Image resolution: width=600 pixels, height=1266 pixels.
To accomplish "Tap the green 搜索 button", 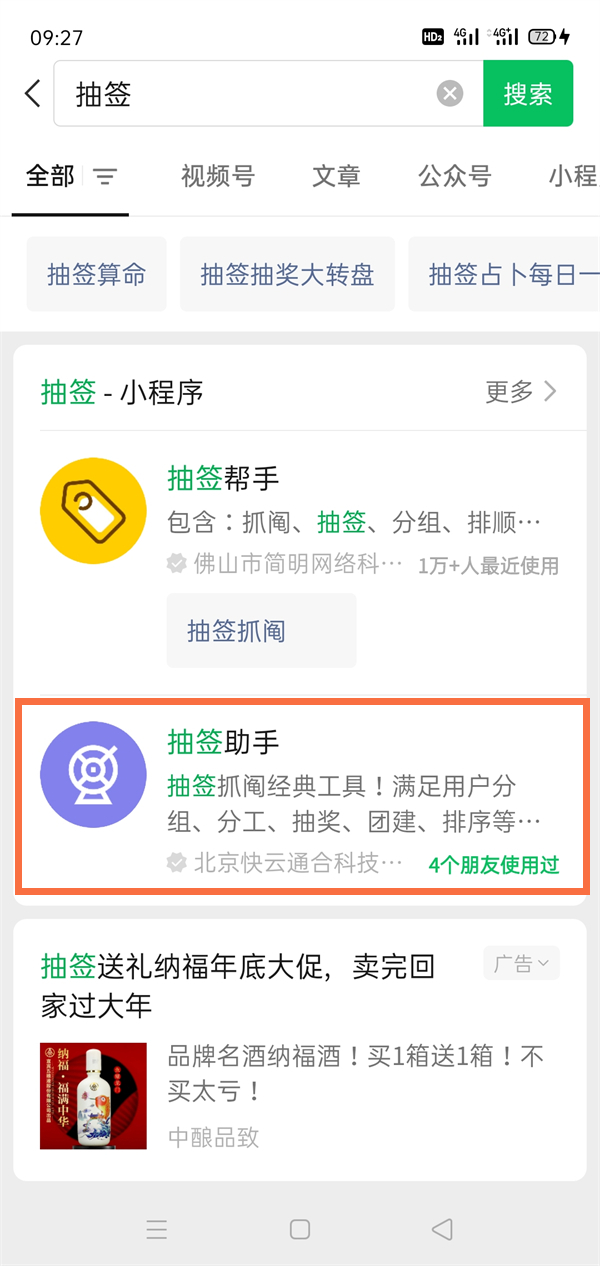I will click(x=528, y=94).
